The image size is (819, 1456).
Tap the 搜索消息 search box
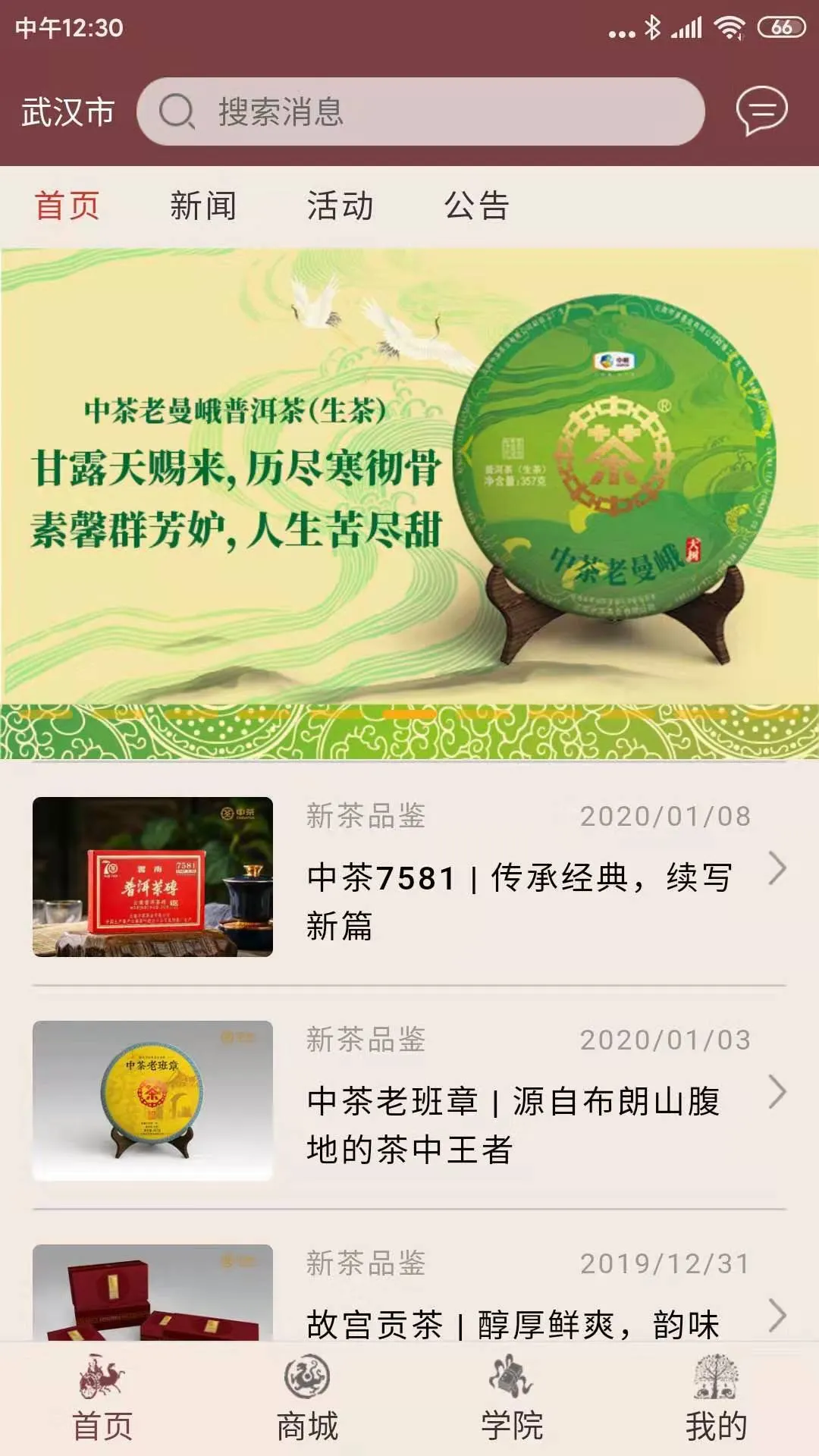pyautogui.click(x=421, y=111)
